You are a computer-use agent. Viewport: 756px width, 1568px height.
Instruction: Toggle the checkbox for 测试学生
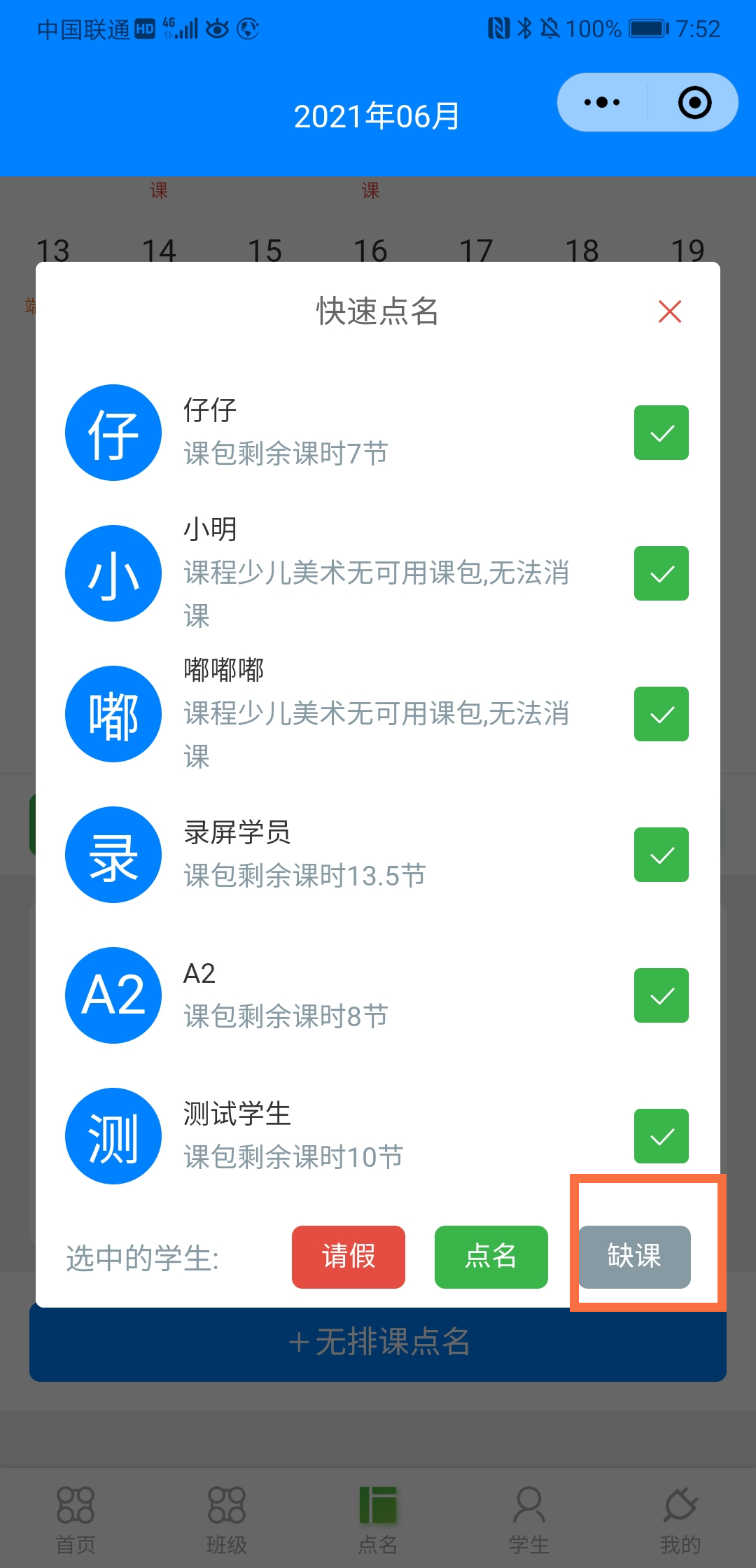661,1136
